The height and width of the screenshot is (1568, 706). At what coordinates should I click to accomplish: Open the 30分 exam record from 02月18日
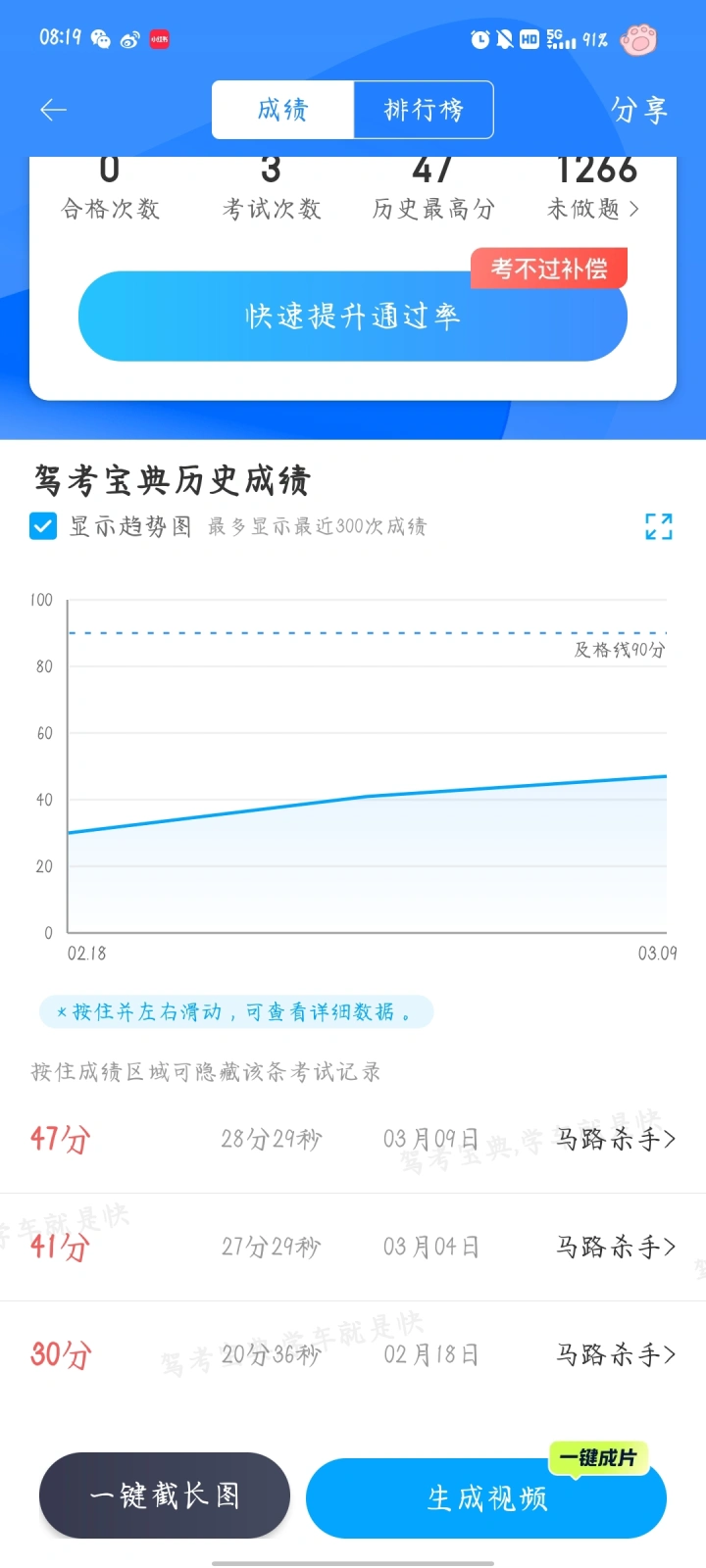pos(353,1354)
